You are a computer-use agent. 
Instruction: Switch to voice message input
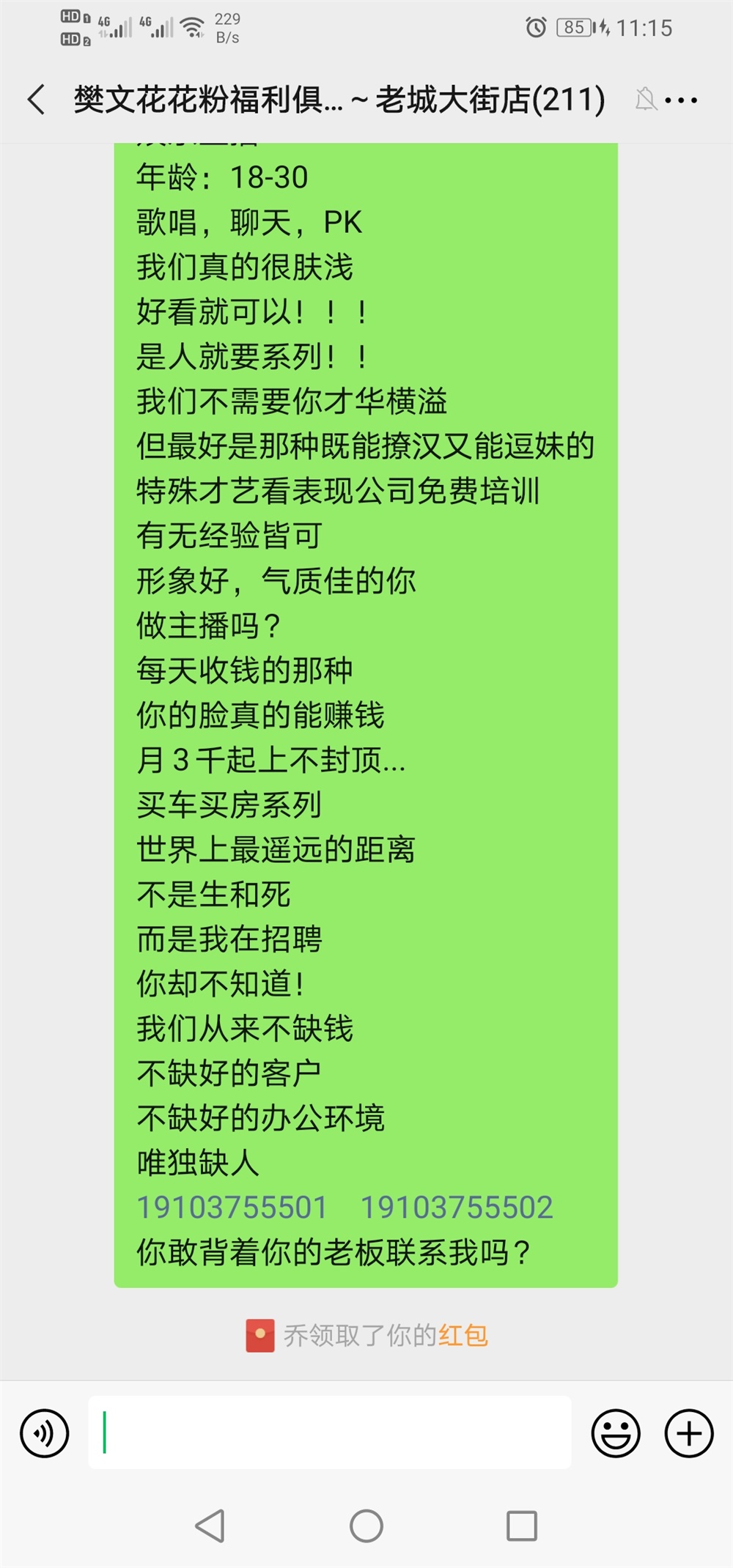coord(45,1433)
